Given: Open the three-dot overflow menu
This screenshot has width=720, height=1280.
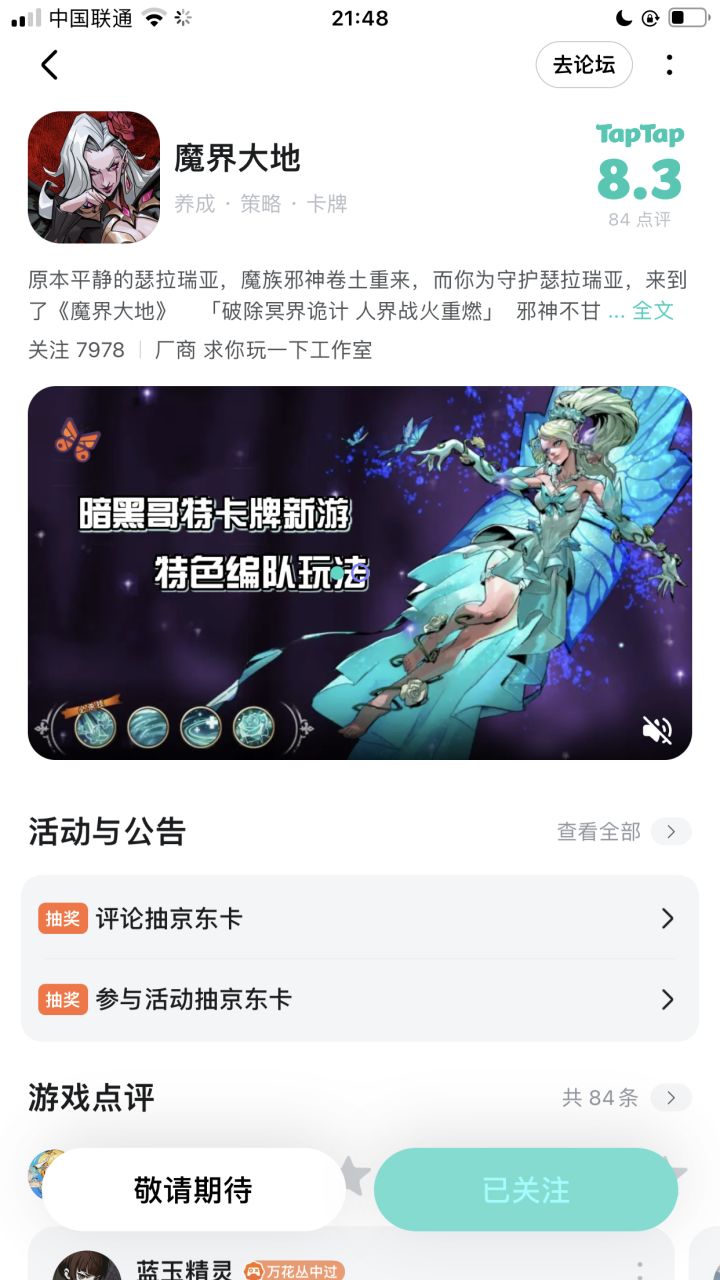Looking at the screenshot, I should 669,64.
